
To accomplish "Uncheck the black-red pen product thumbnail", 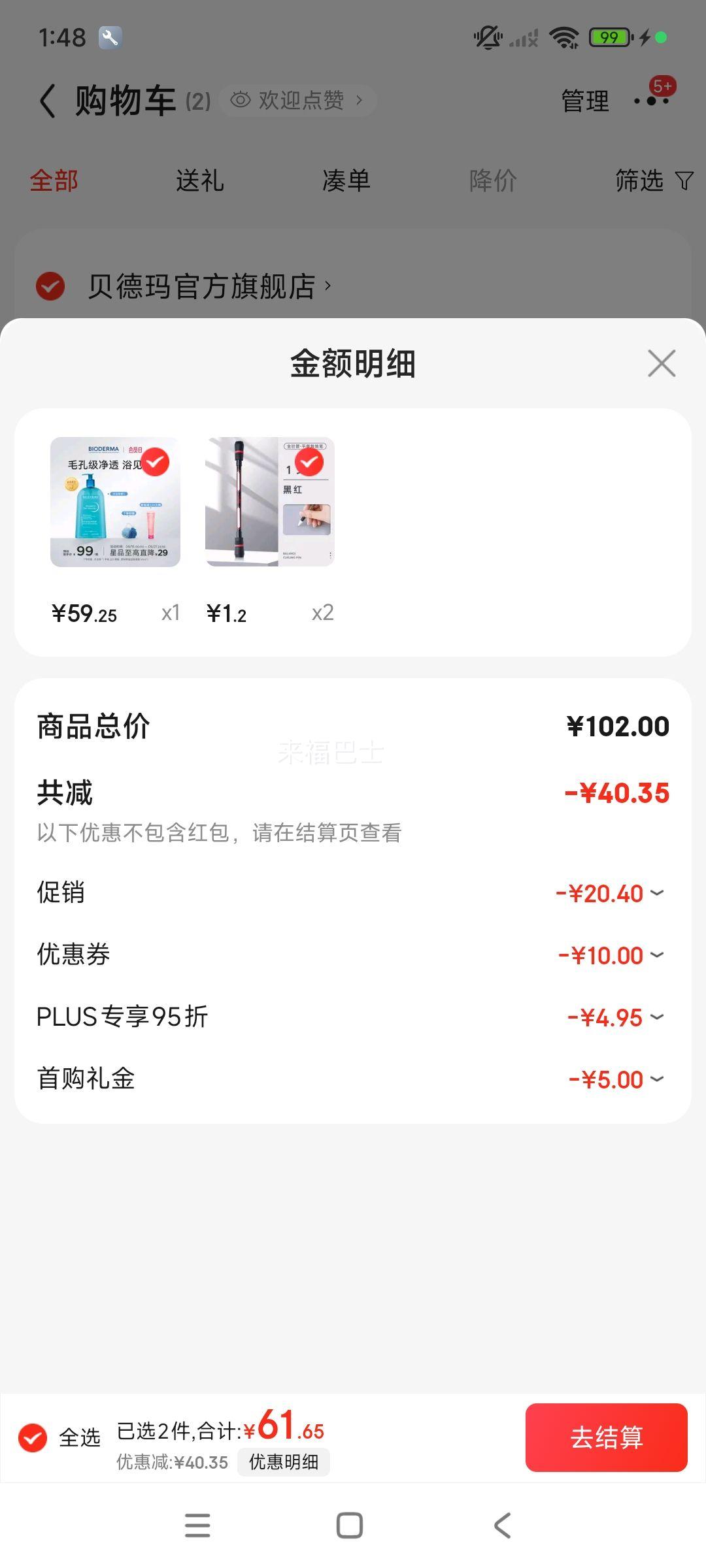I will [x=309, y=462].
